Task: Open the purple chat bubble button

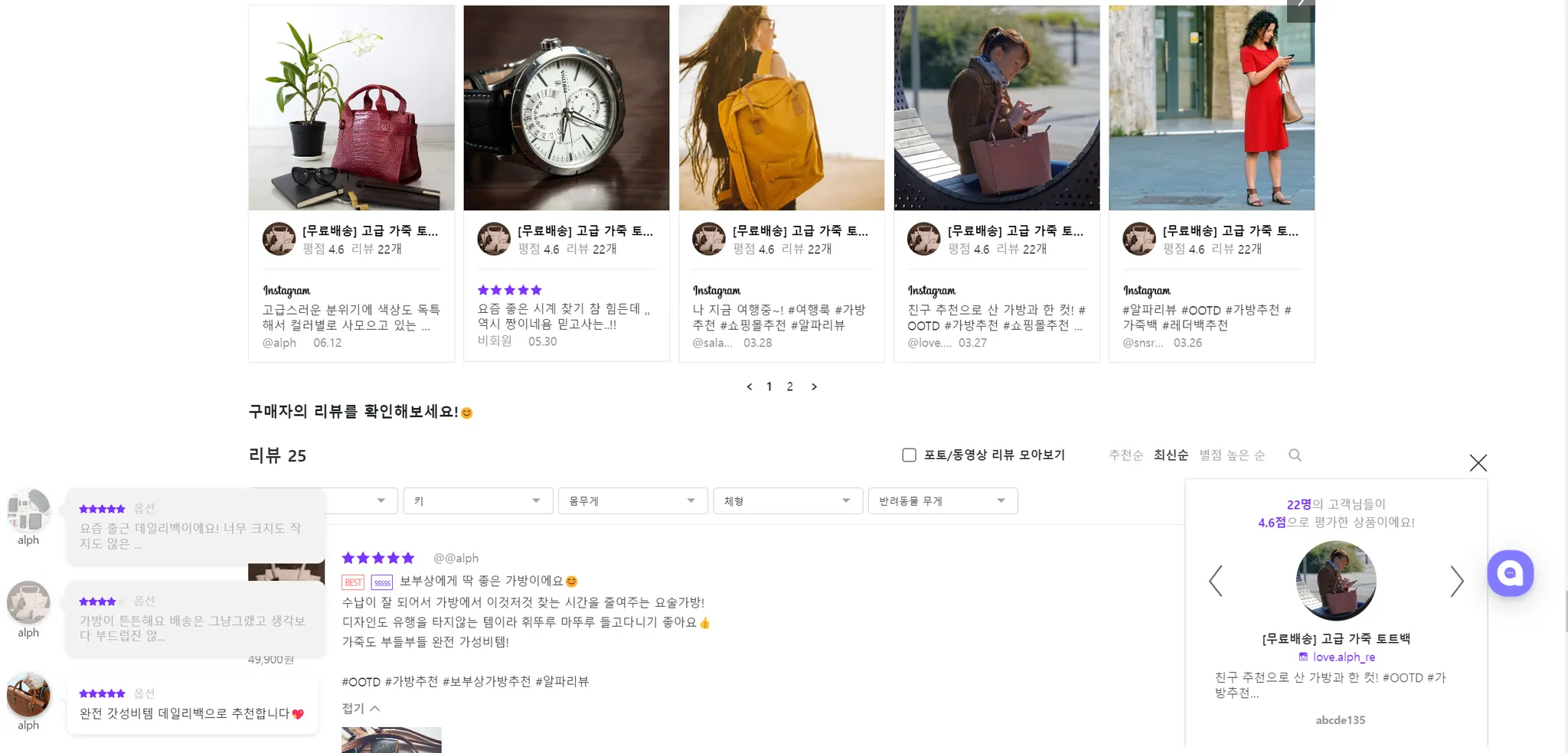Action: pyautogui.click(x=1510, y=573)
